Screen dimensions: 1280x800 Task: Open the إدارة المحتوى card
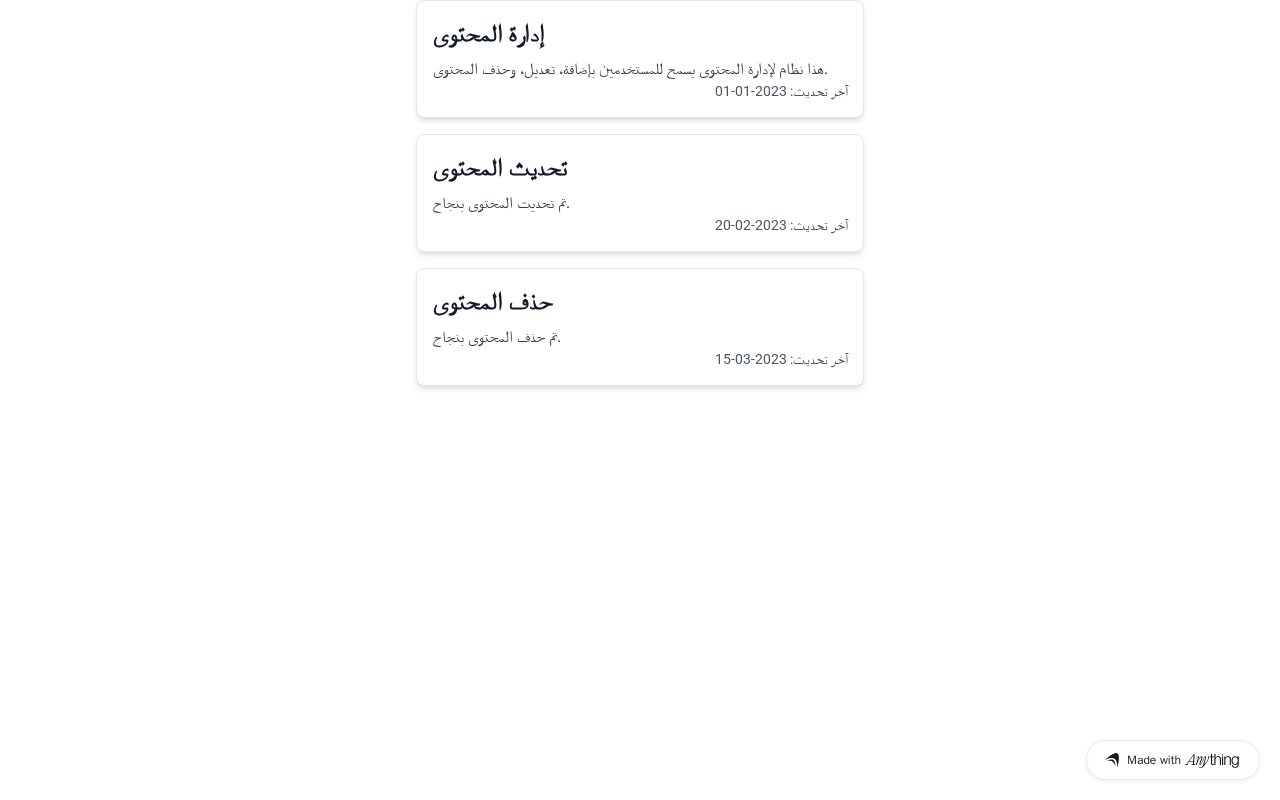[x=640, y=59]
